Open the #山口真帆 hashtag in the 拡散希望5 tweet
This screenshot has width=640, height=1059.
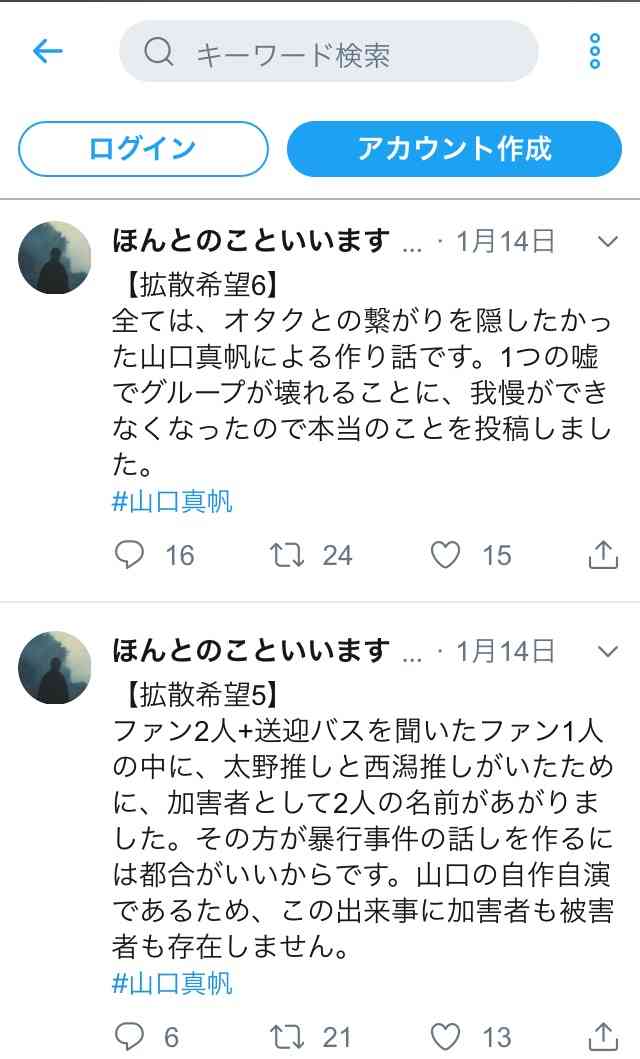click(x=172, y=983)
